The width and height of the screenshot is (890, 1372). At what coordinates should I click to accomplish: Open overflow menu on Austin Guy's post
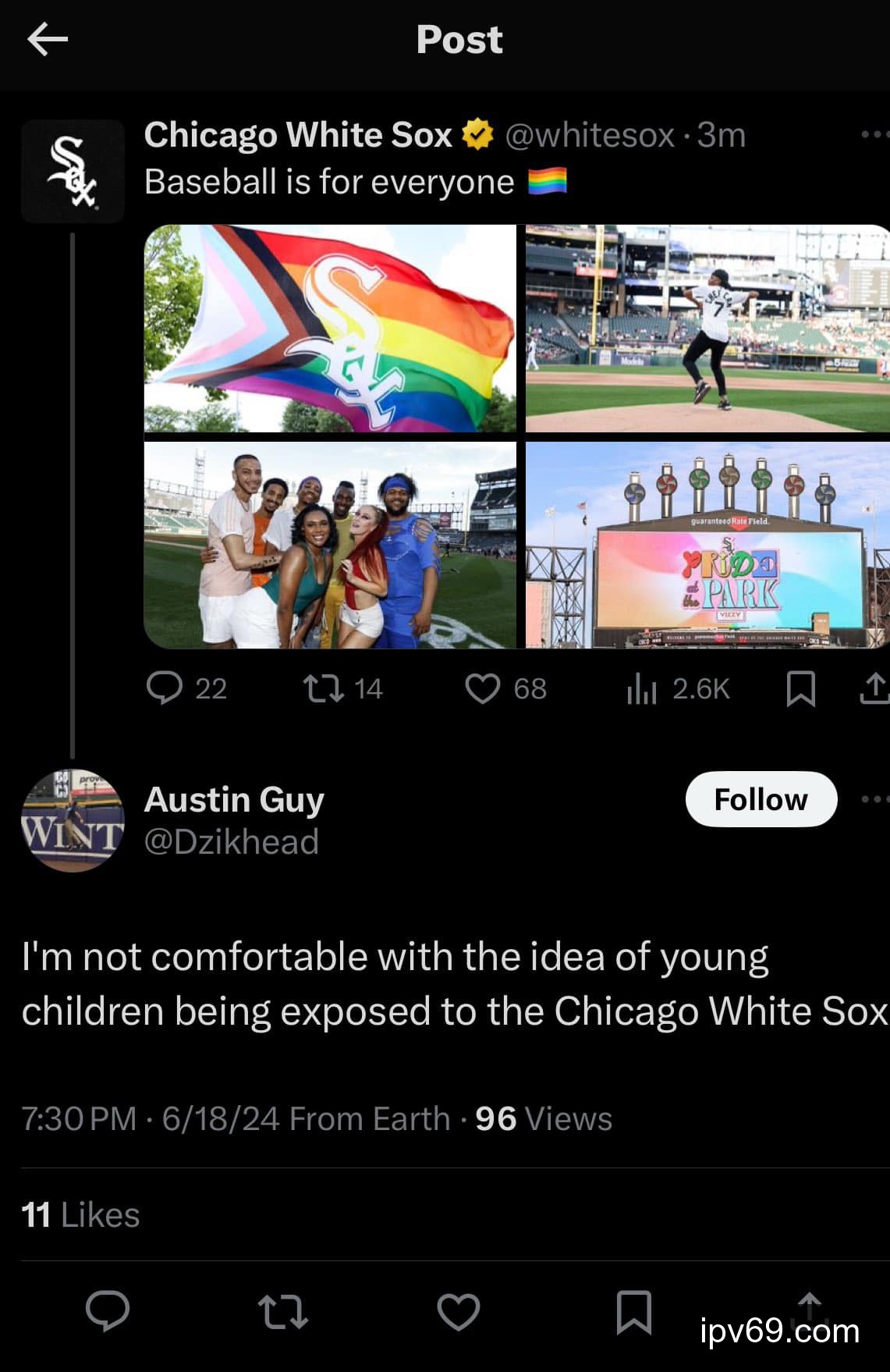click(875, 799)
